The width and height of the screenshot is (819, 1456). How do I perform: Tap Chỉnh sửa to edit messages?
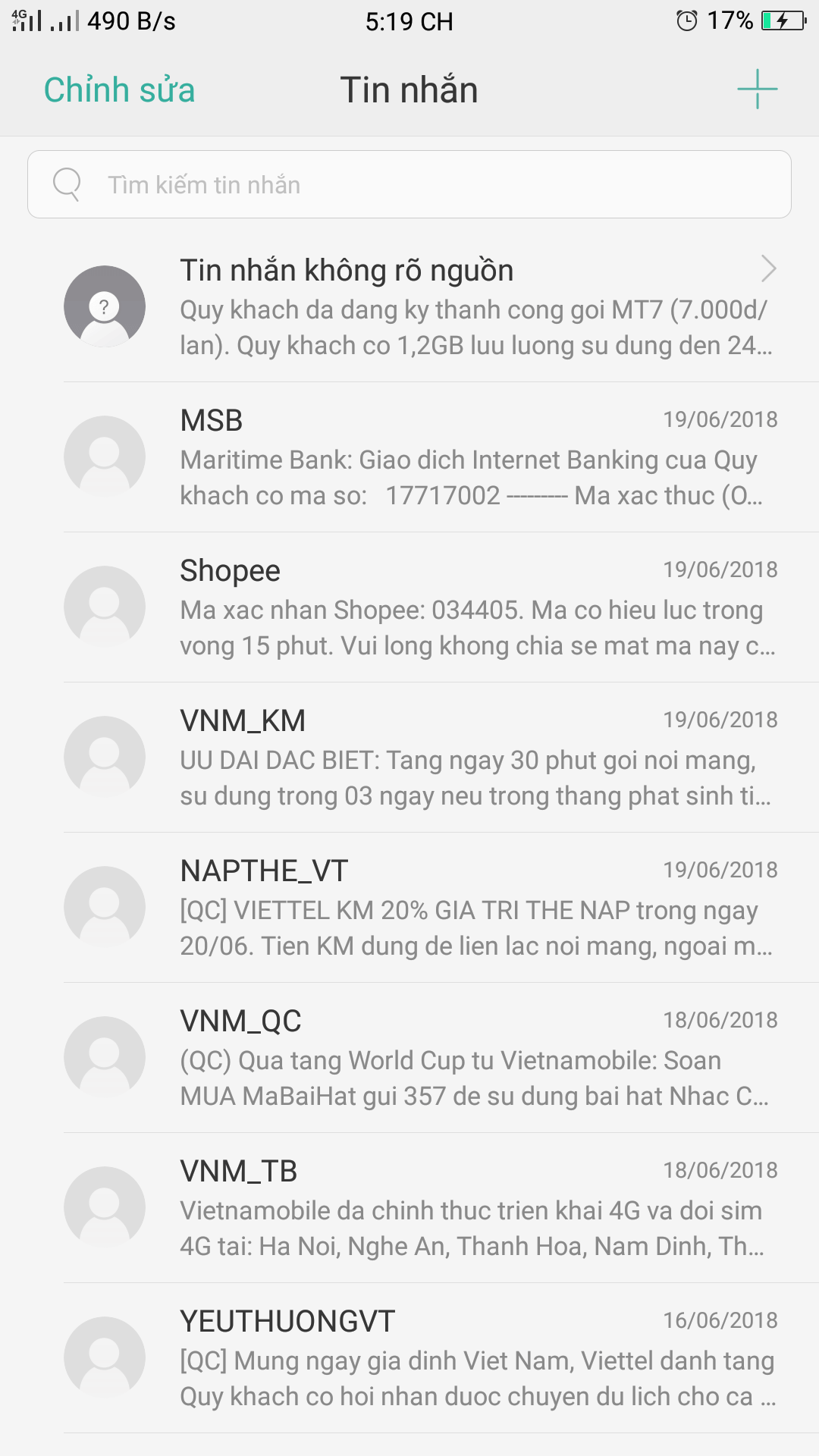tap(119, 90)
